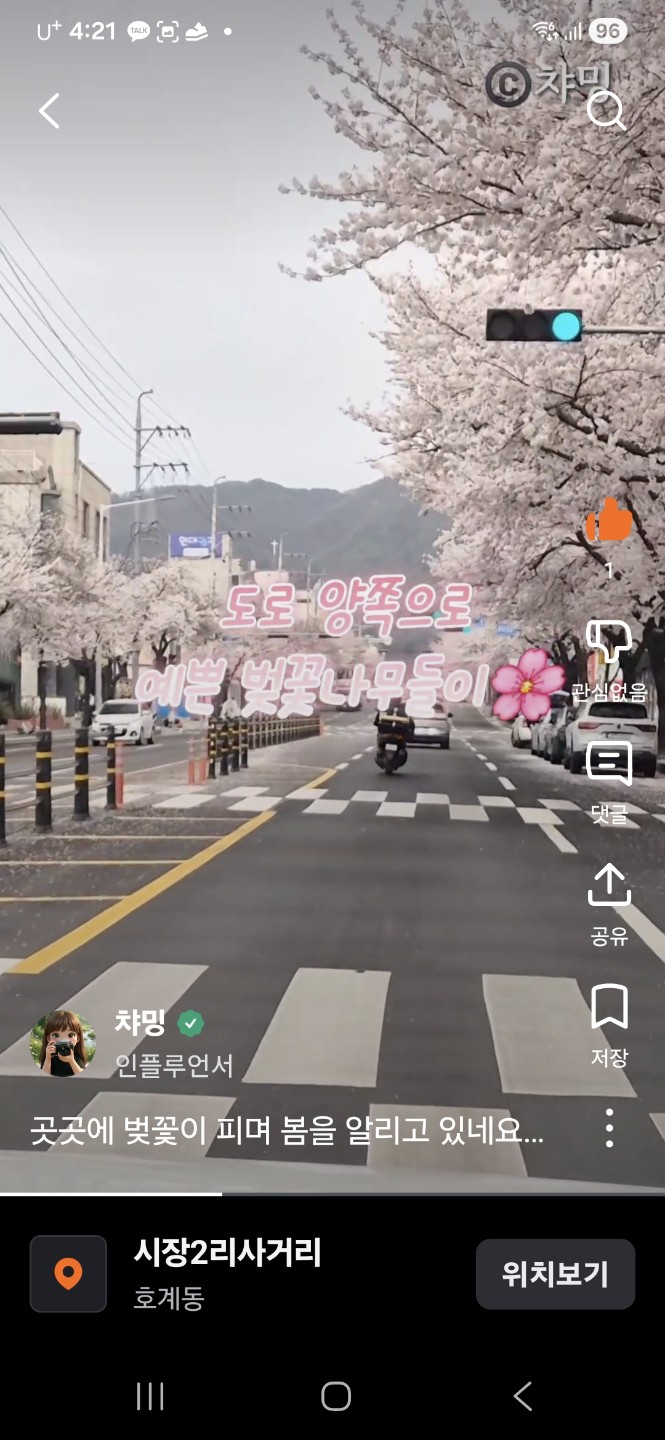
Task: Open the system recent apps button
Action: (x=150, y=1396)
